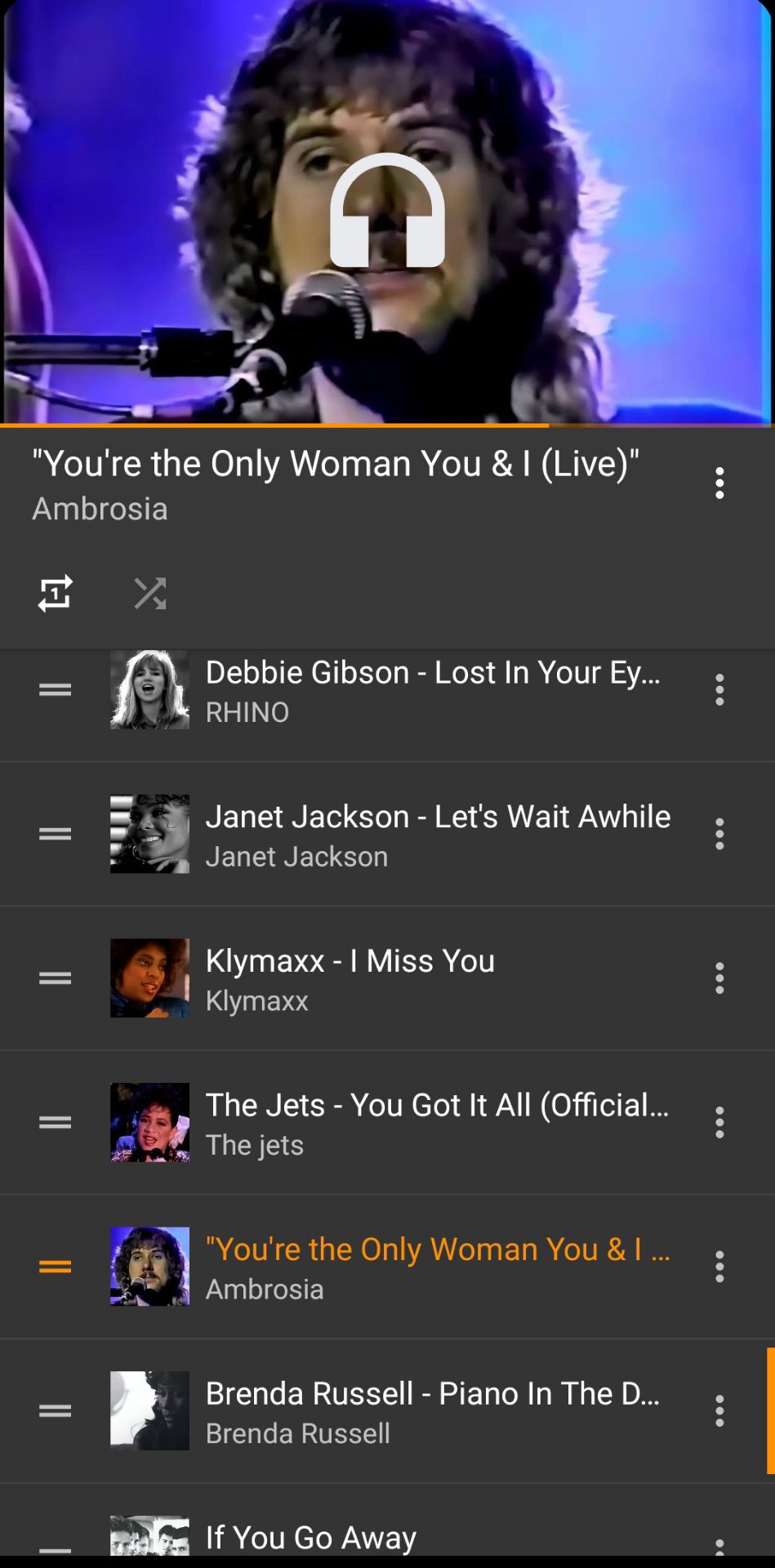Select the highlighted Ambrosia queue item
775x1568 pixels.
click(x=437, y=1267)
